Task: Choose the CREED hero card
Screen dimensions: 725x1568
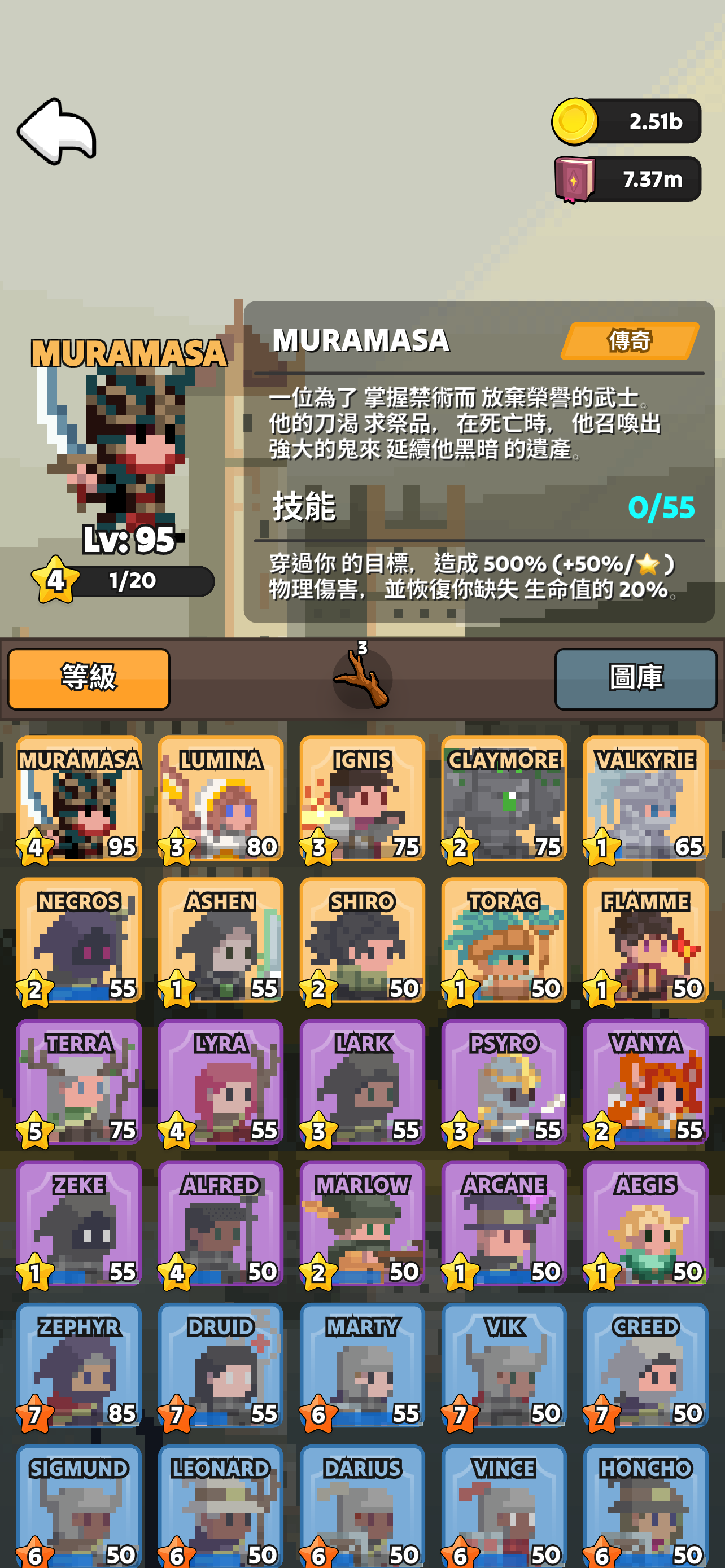Action: [645, 1365]
